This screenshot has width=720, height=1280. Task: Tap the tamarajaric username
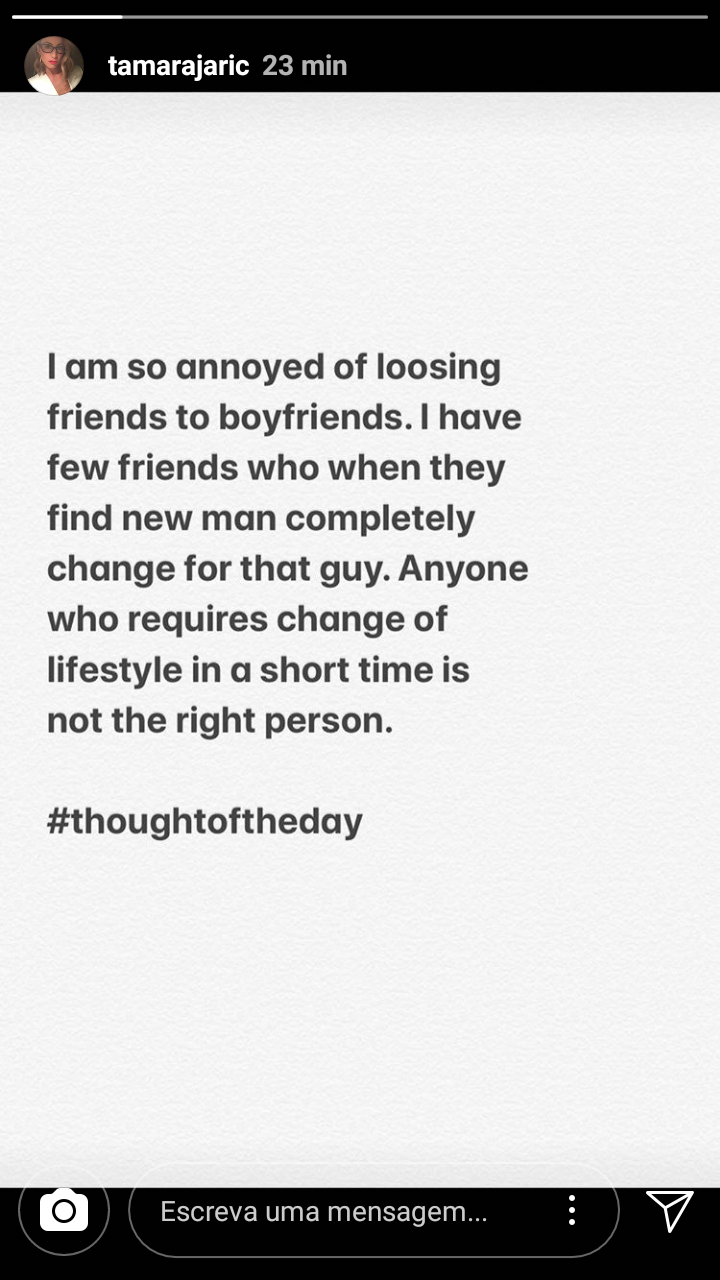(180, 66)
